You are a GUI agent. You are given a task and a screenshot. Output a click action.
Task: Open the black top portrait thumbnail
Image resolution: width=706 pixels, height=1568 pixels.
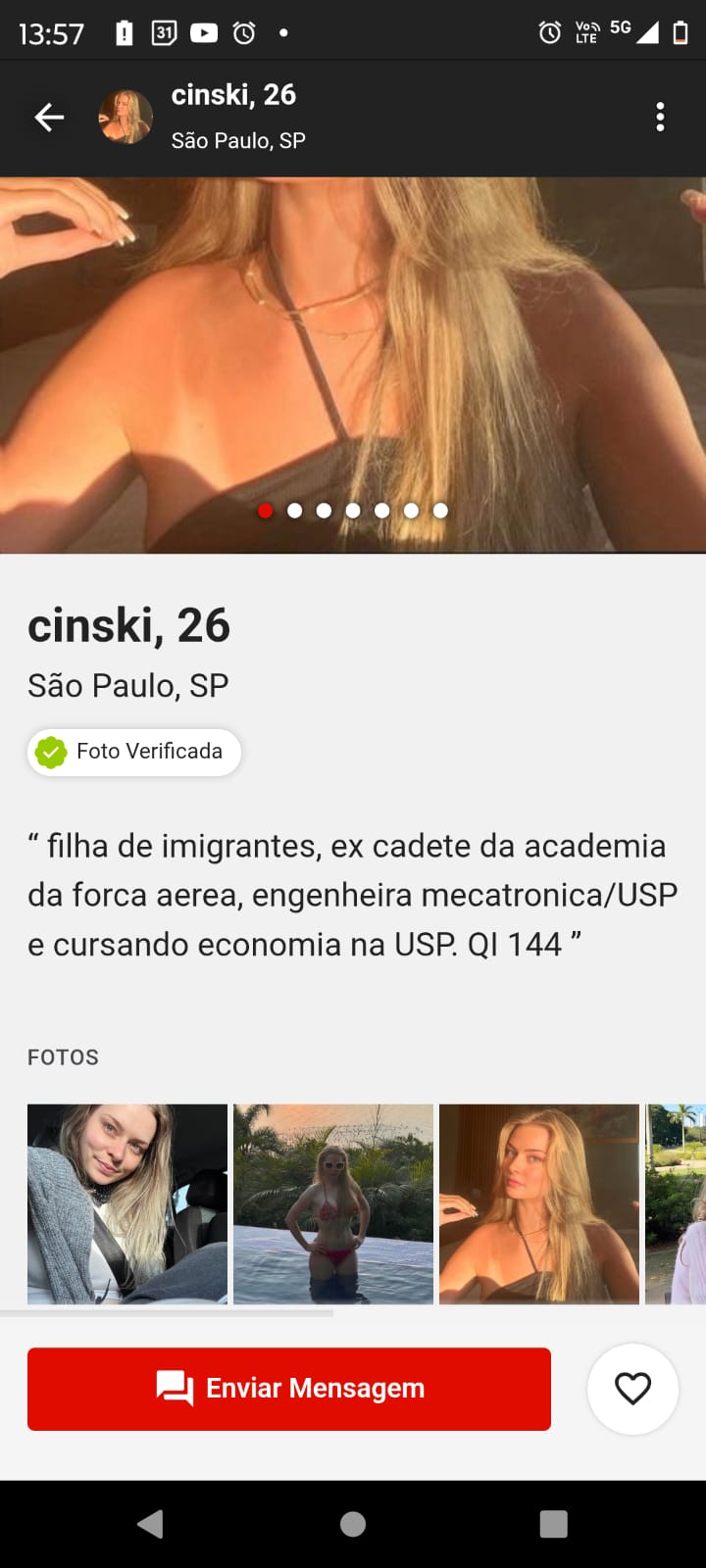click(x=539, y=1203)
